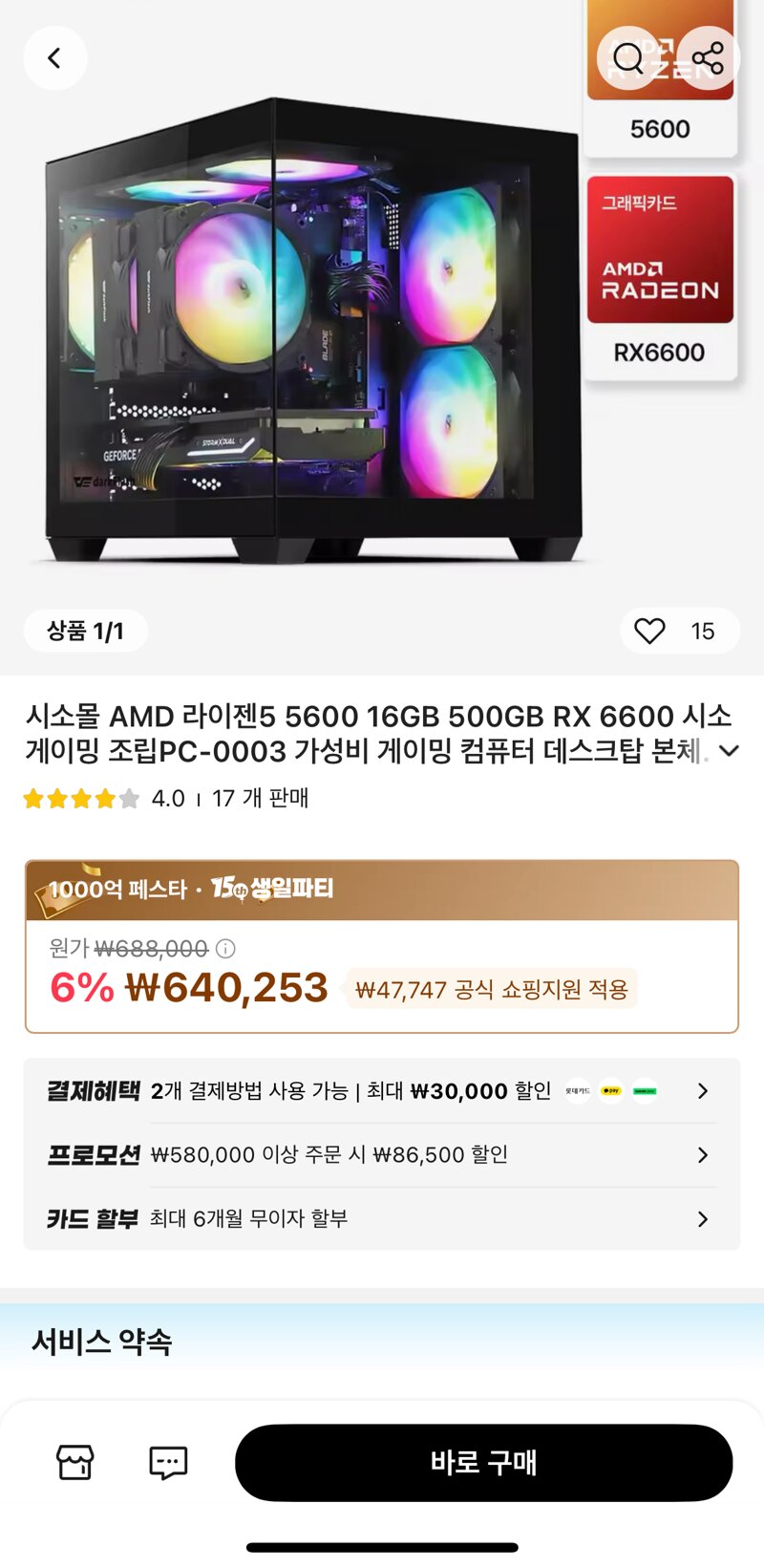
Task: Add the product to wishlist with the heart
Action: [650, 631]
